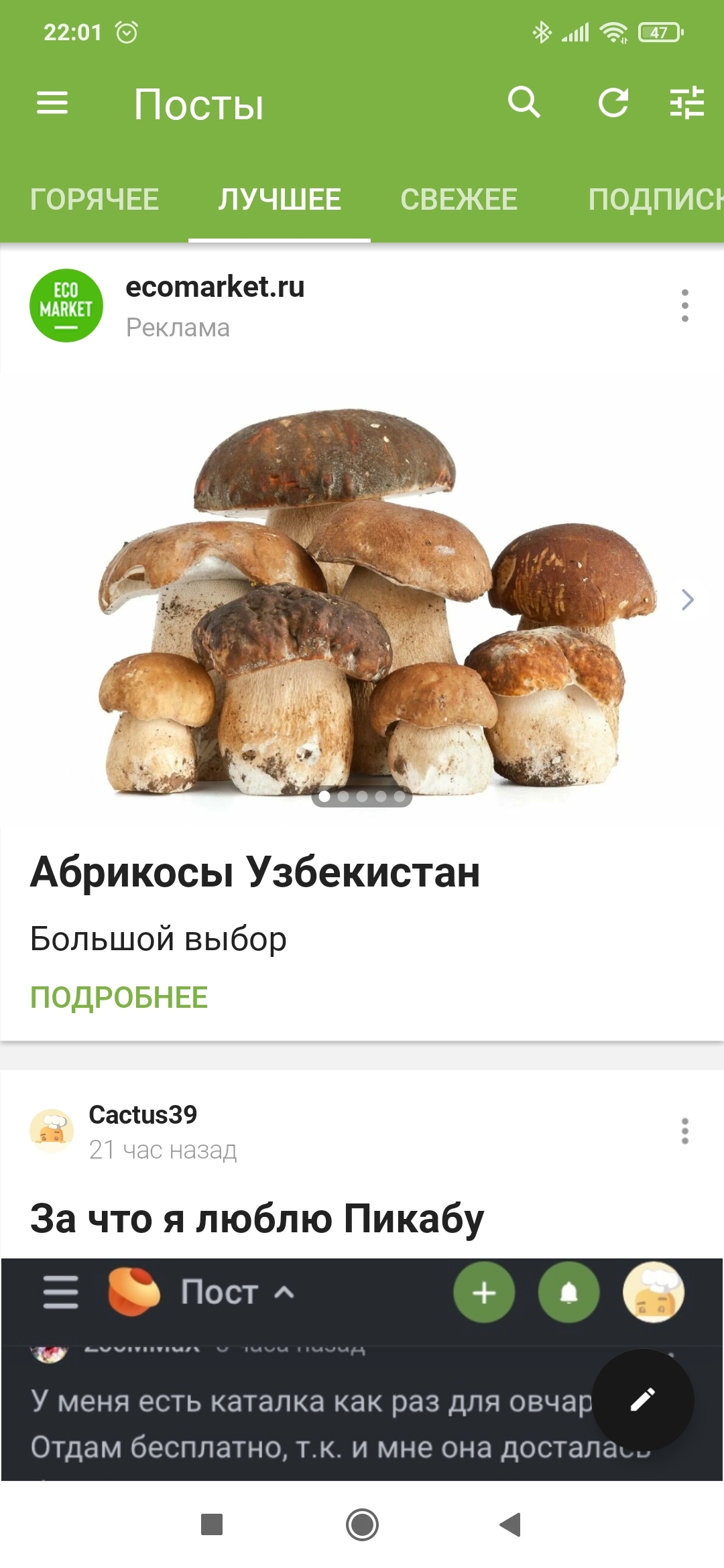Open overflow menu for Cactus39's post
724x1568 pixels.
pos(684,1131)
